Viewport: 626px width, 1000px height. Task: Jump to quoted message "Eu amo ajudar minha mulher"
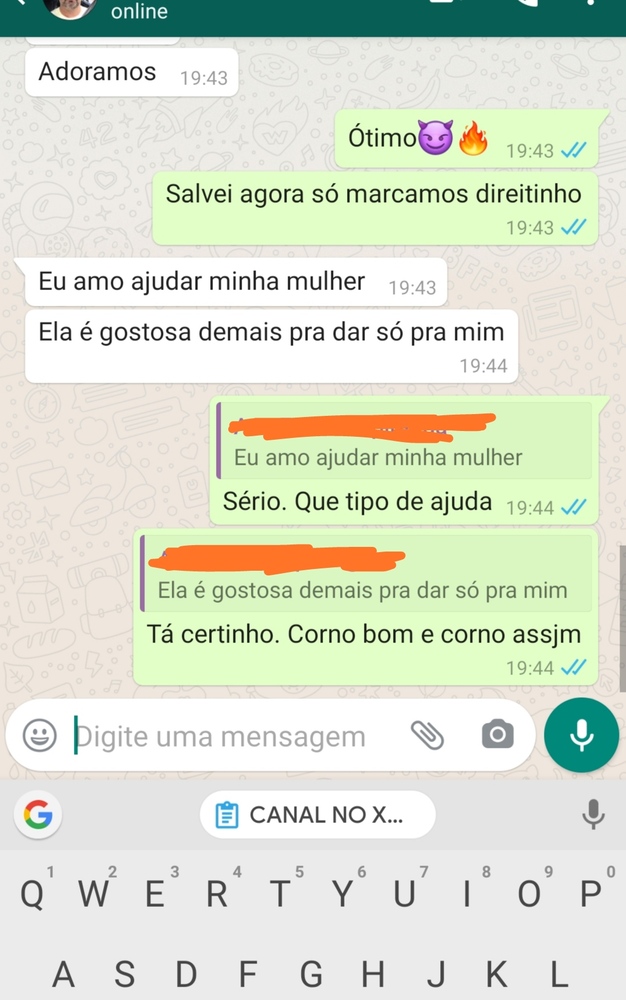click(x=404, y=446)
